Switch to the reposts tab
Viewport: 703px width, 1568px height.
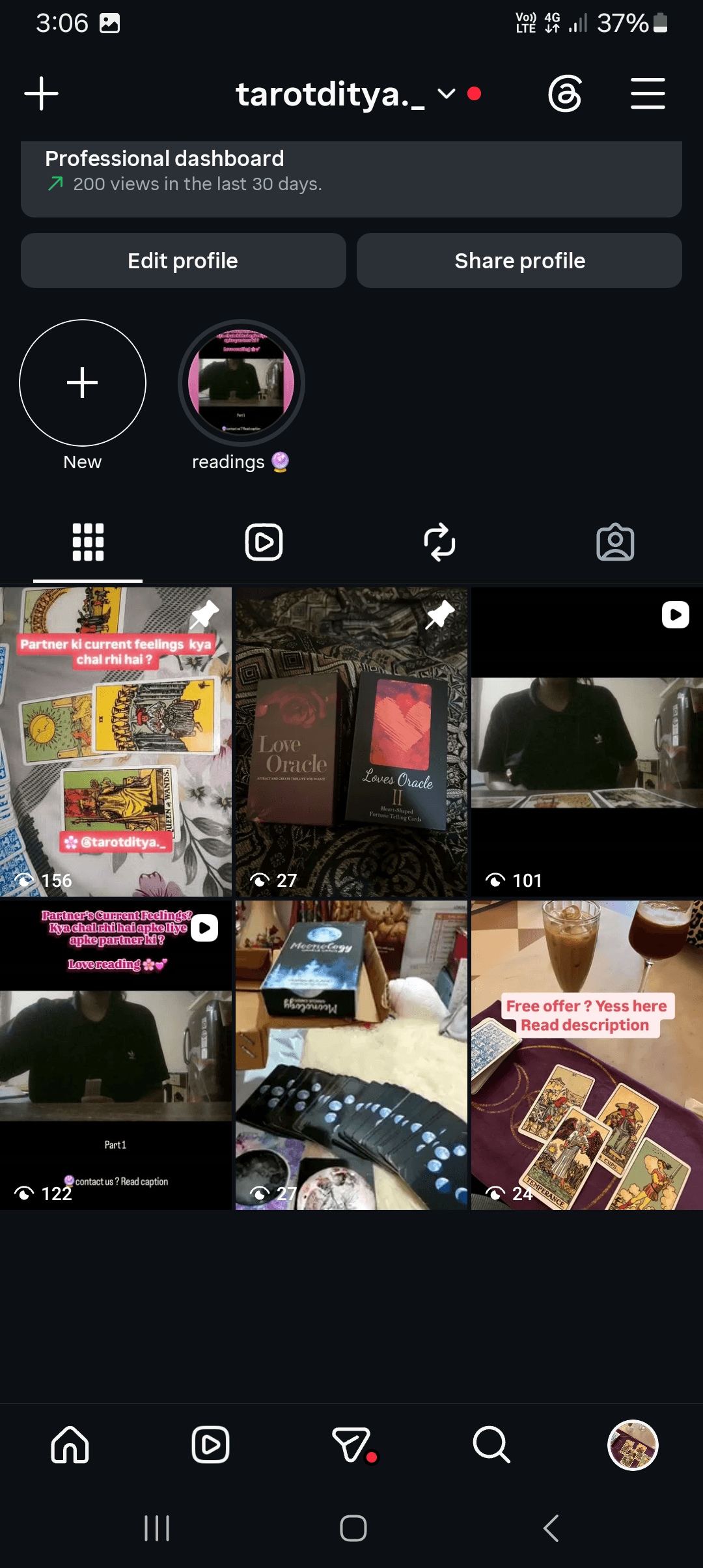tap(439, 542)
